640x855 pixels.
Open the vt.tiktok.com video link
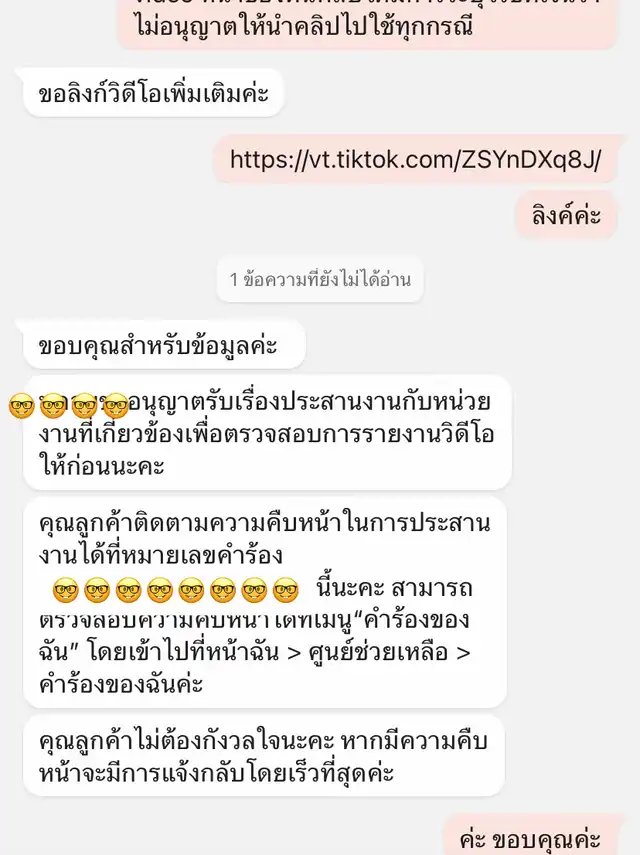tap(415, 159)
